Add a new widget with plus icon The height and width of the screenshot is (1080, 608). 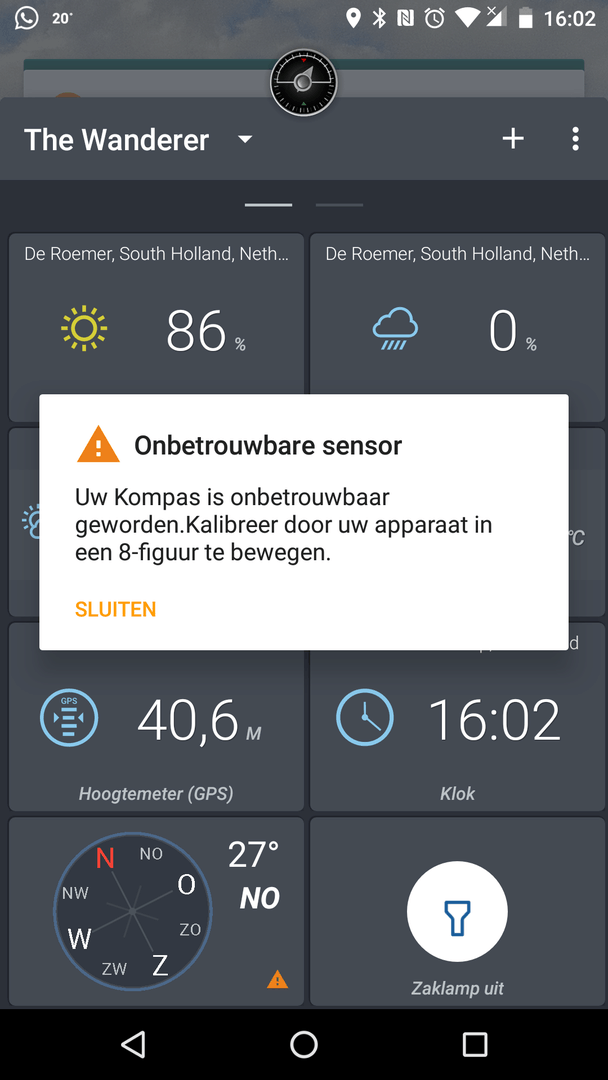point(513,138)
